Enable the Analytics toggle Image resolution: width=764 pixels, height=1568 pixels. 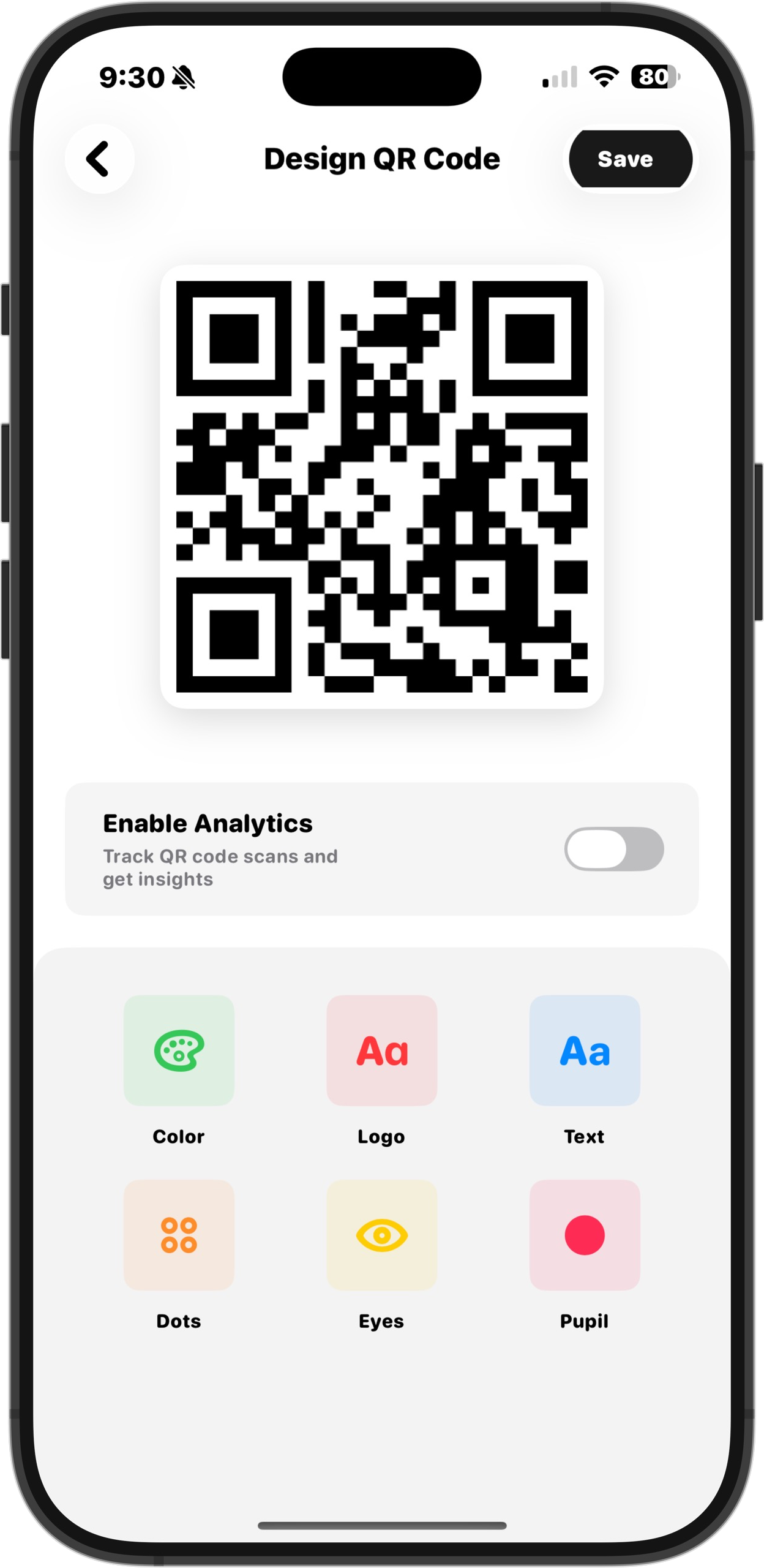(613, 849)
